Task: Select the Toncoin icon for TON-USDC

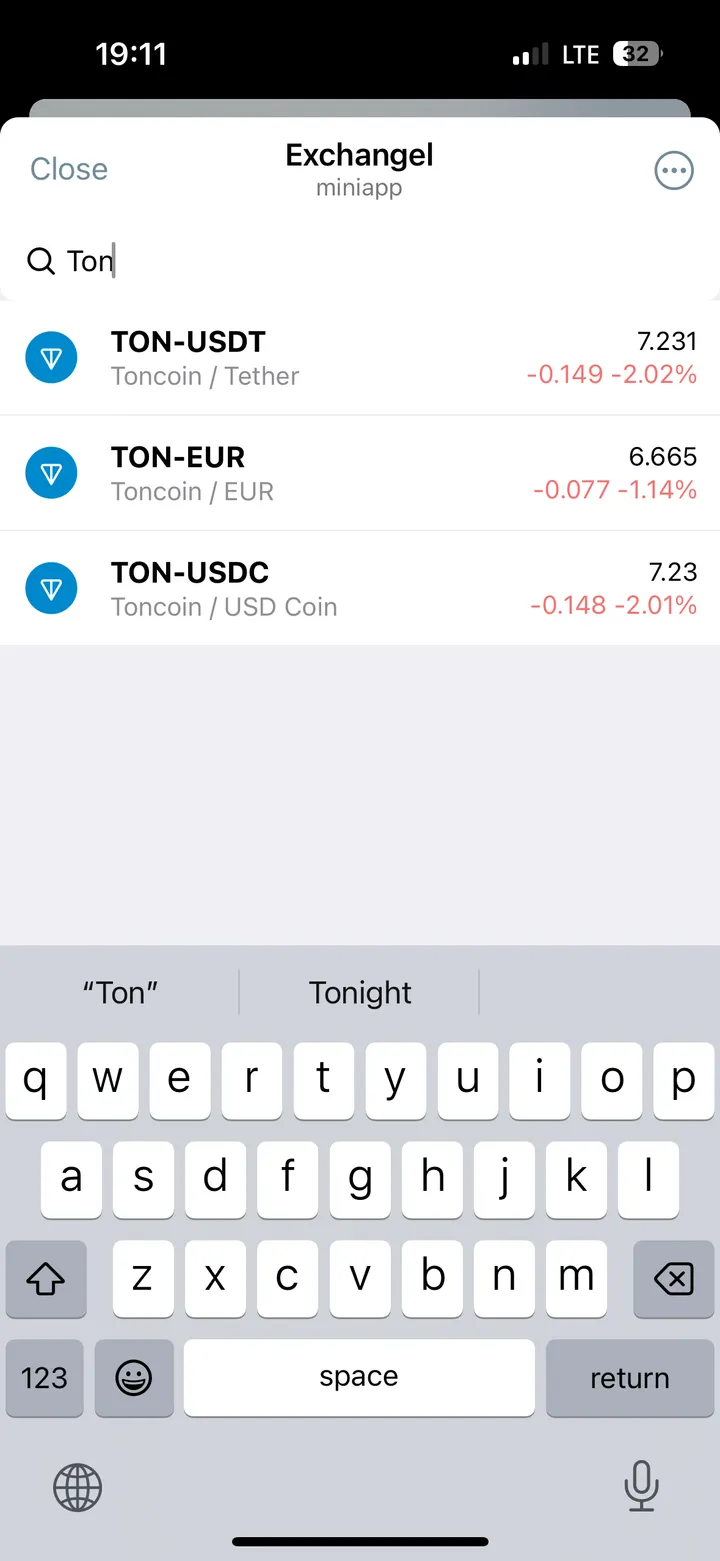Action: (51, 588)
